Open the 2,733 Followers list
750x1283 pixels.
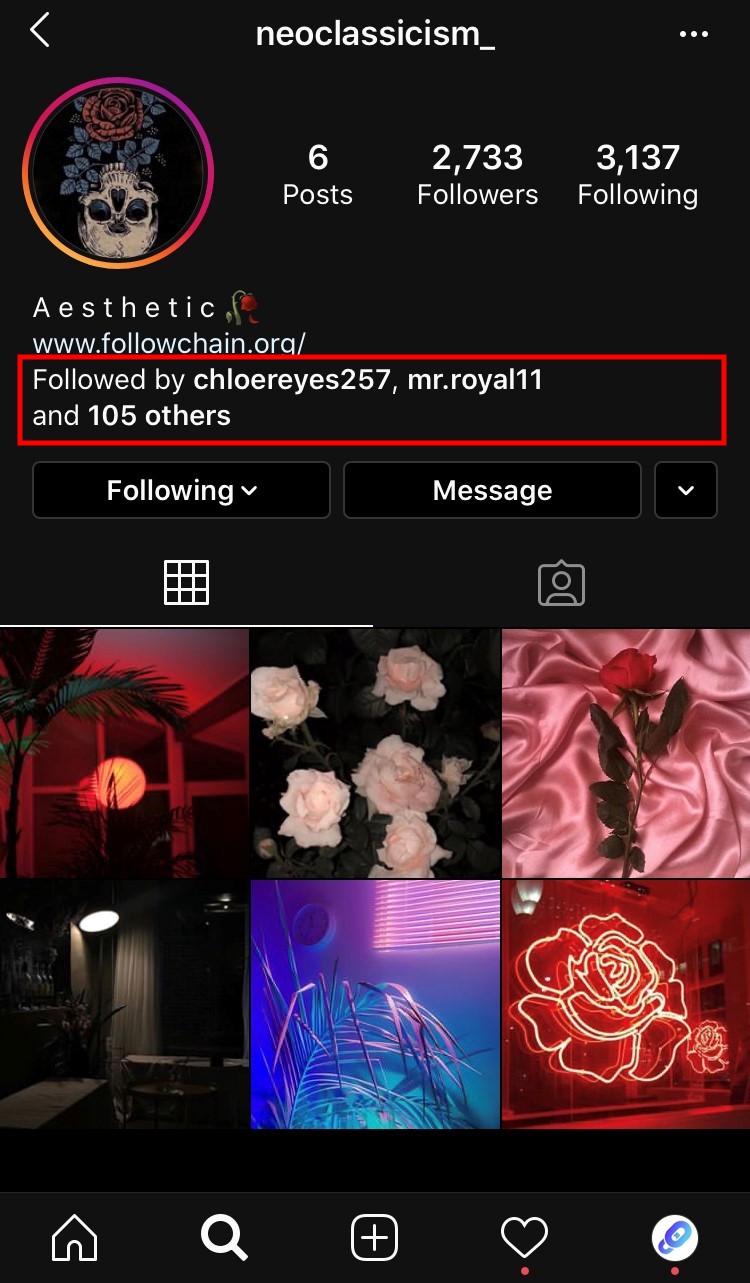(477, 174)
